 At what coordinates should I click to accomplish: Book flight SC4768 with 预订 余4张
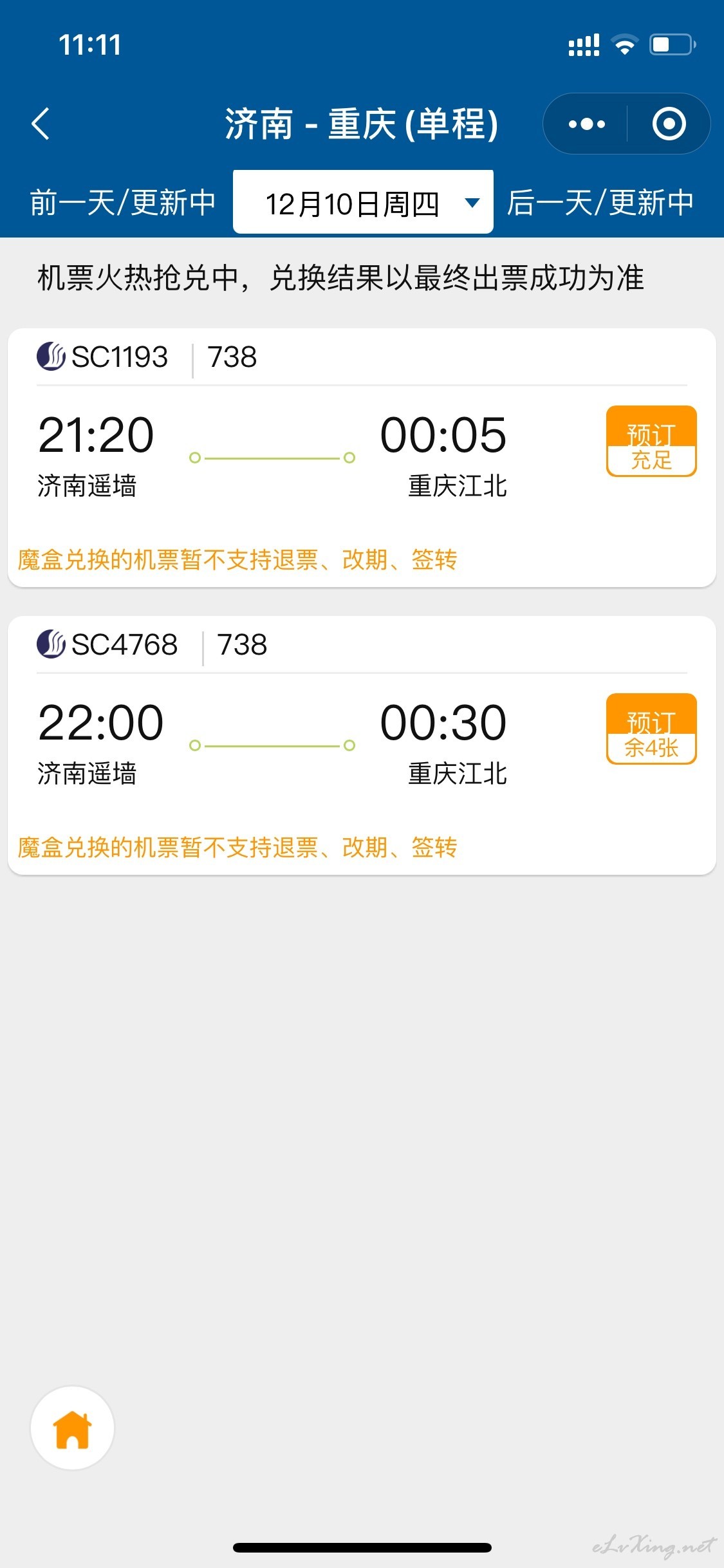click(x=651, y=729)
